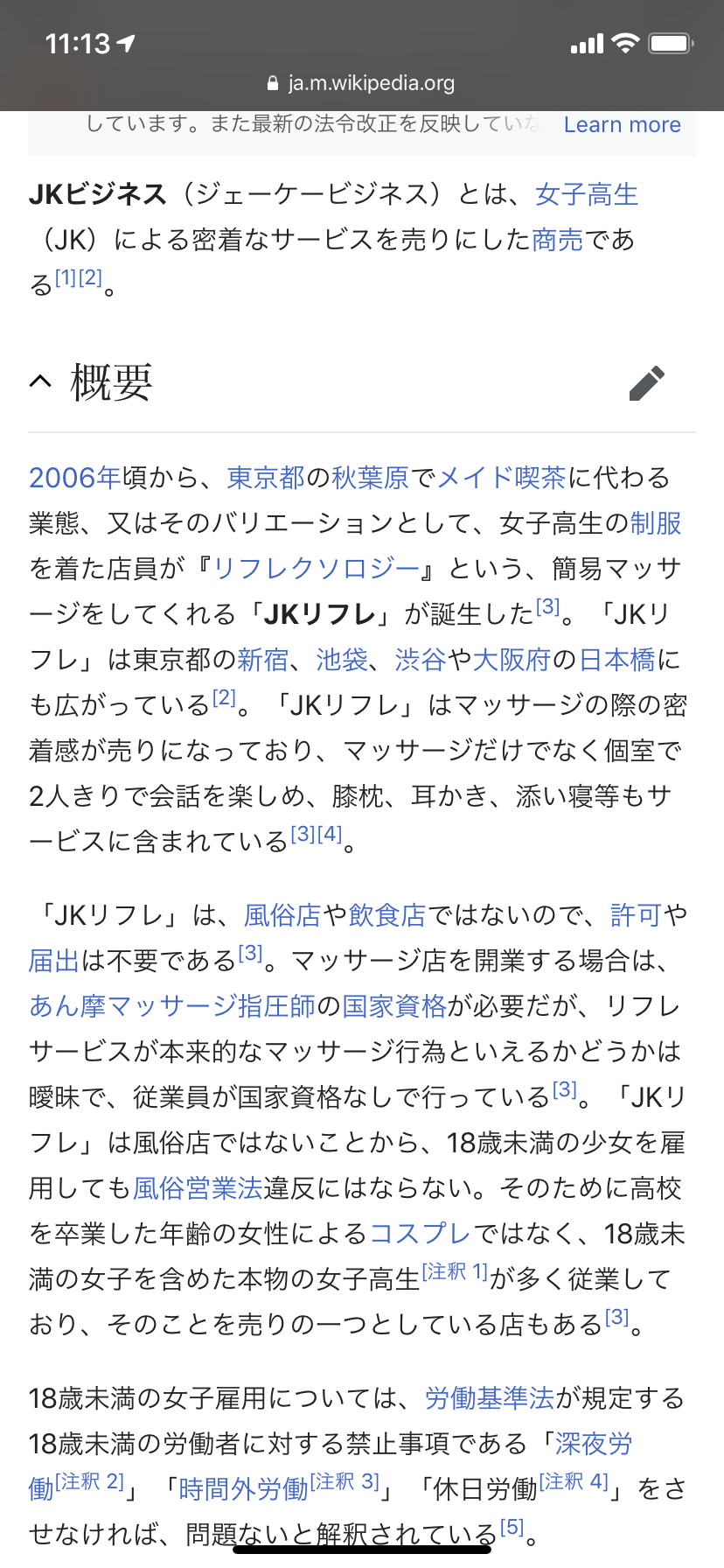Open the 国家資格 article
Image resolution: width=724 pixels, height=1568 pixels.
click(x=394, y=1006)
